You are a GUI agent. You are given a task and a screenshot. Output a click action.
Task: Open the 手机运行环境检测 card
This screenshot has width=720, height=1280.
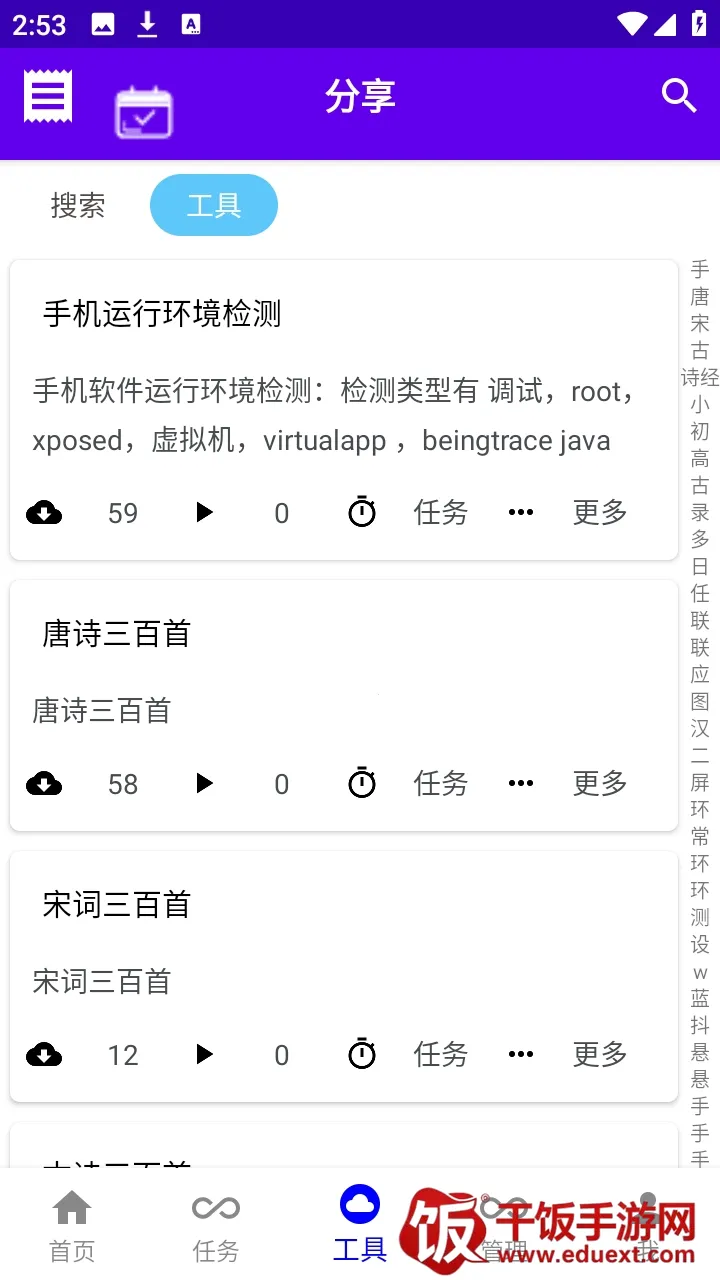point(162,314)
